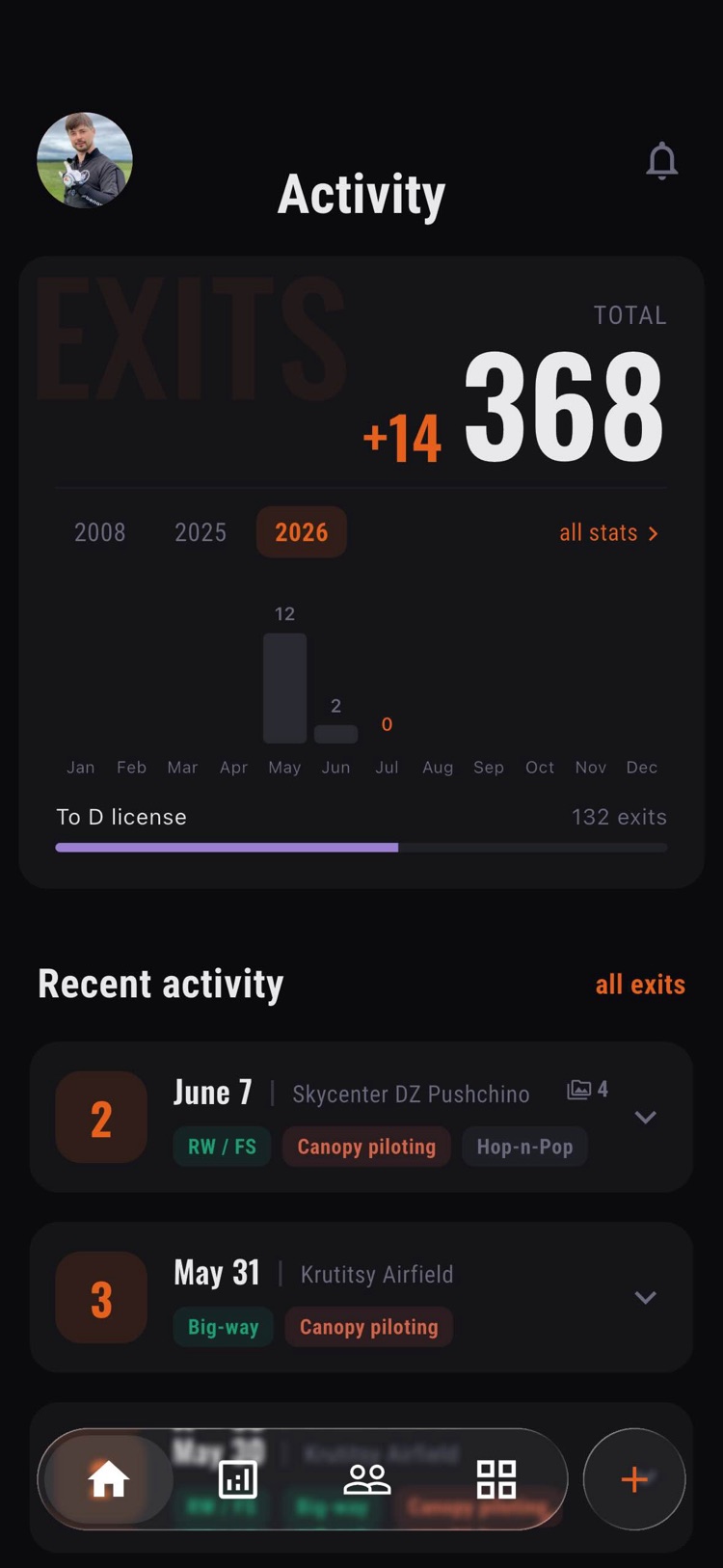The image size is (723, 1568).
Task: Open the all stats link
Action: point(609,533)
